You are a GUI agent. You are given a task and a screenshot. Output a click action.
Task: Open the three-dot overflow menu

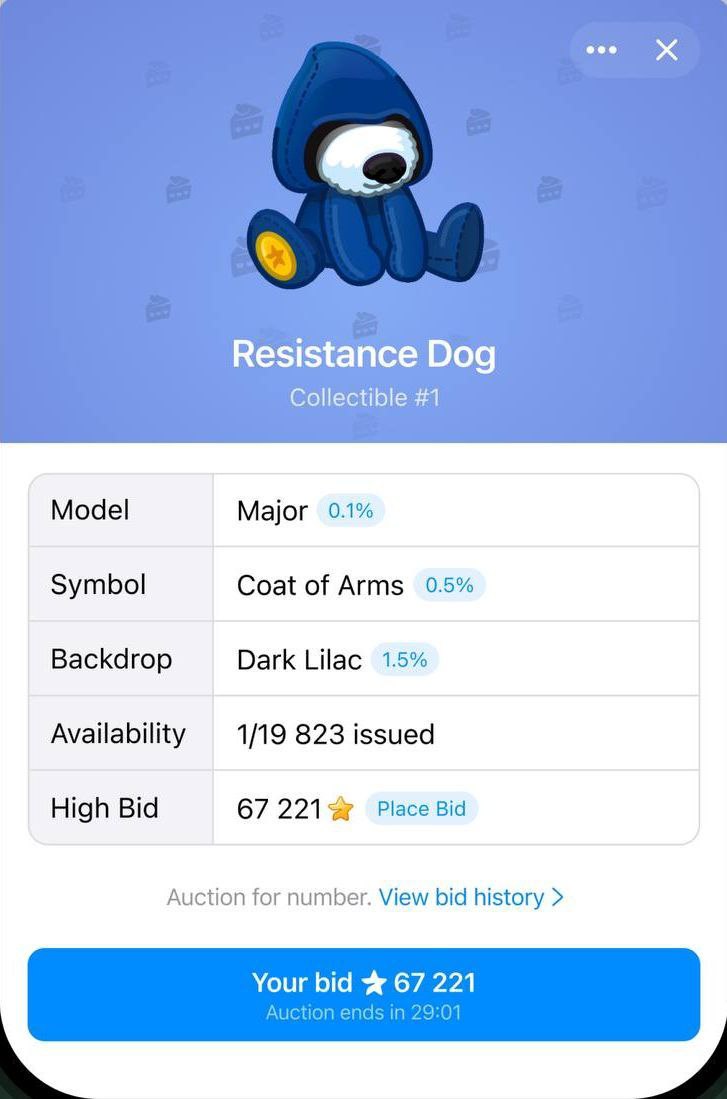(x=601, y=50)
